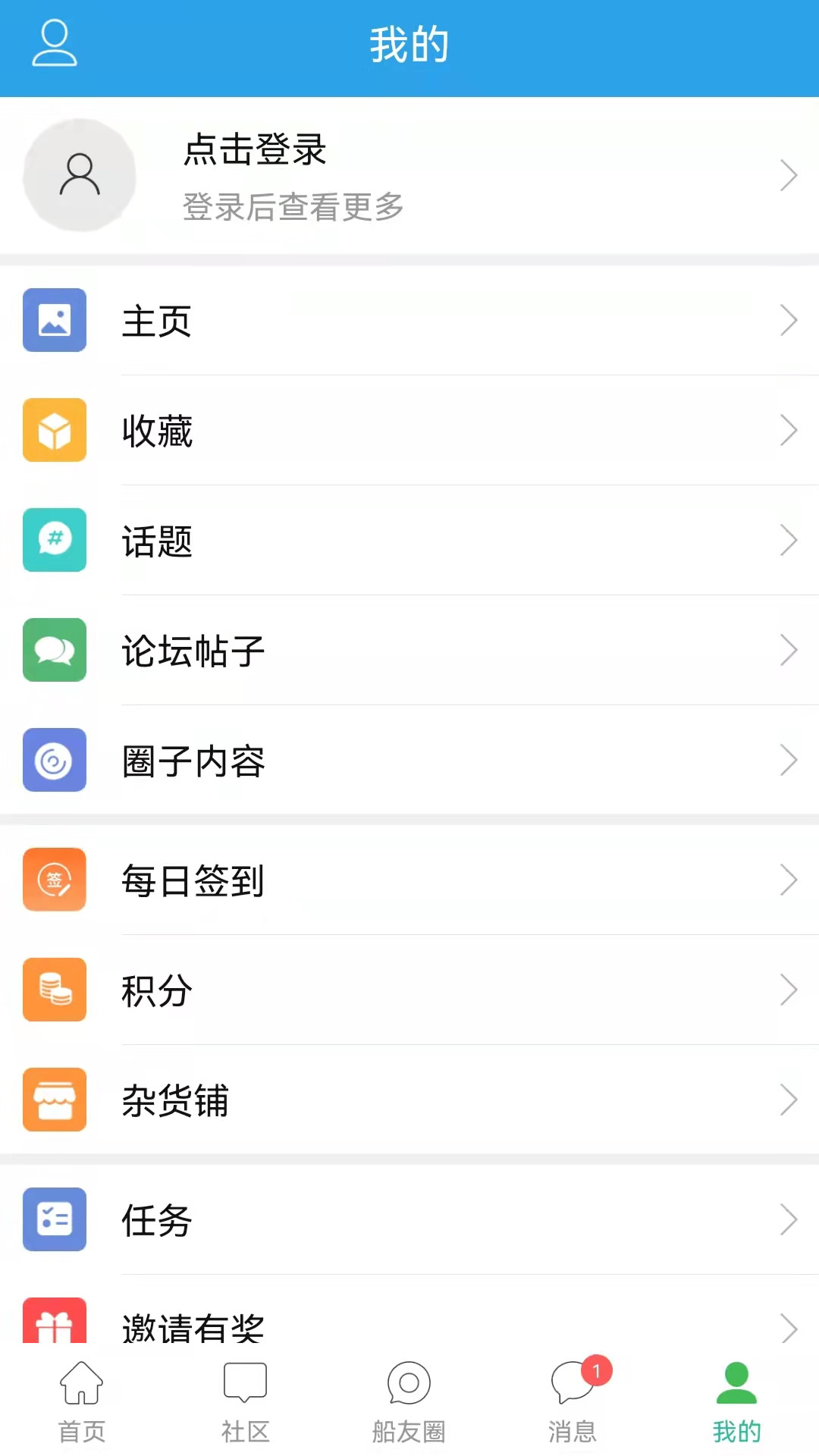Open the 社区 community tab

pos(244,1403)
